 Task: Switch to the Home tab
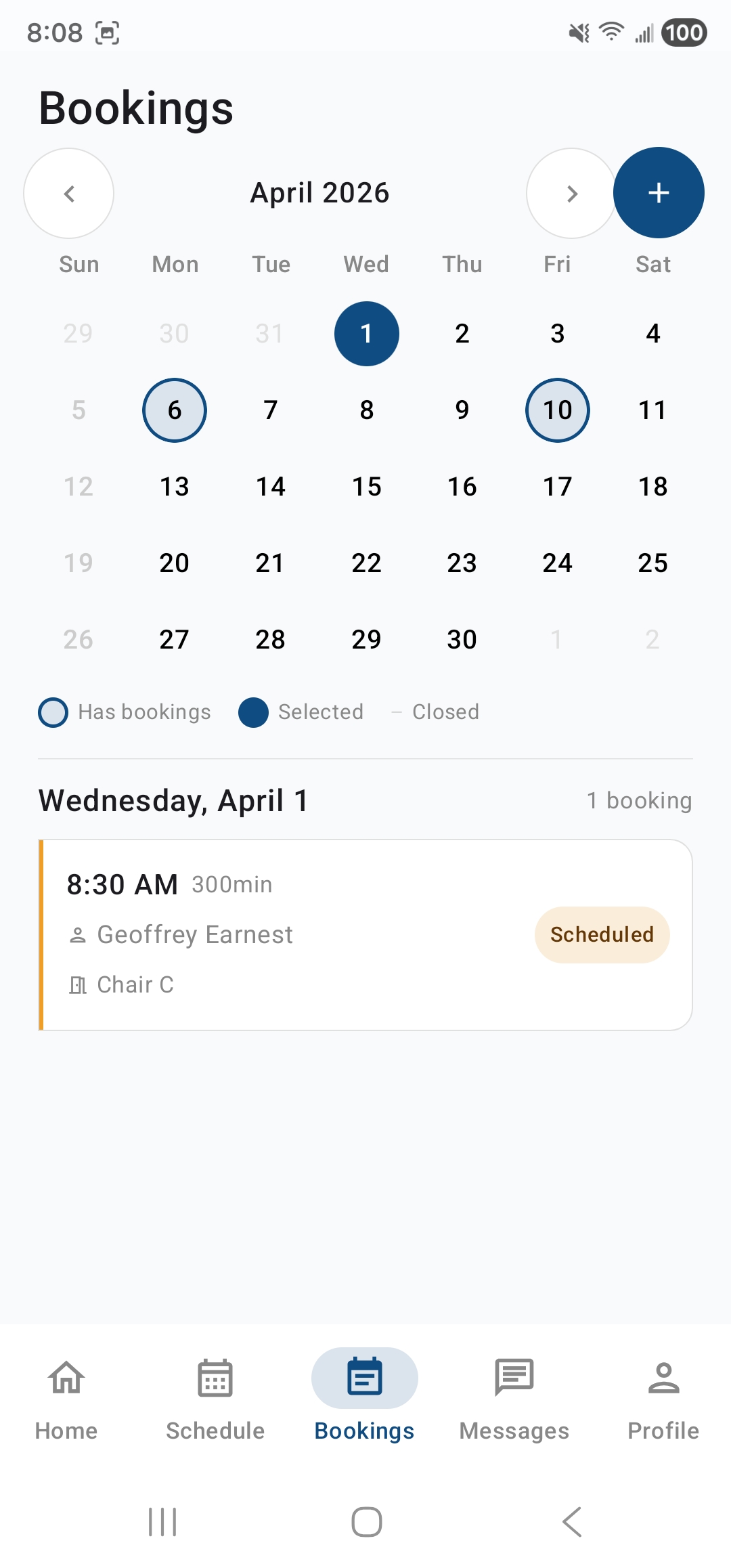(66, 1400)
